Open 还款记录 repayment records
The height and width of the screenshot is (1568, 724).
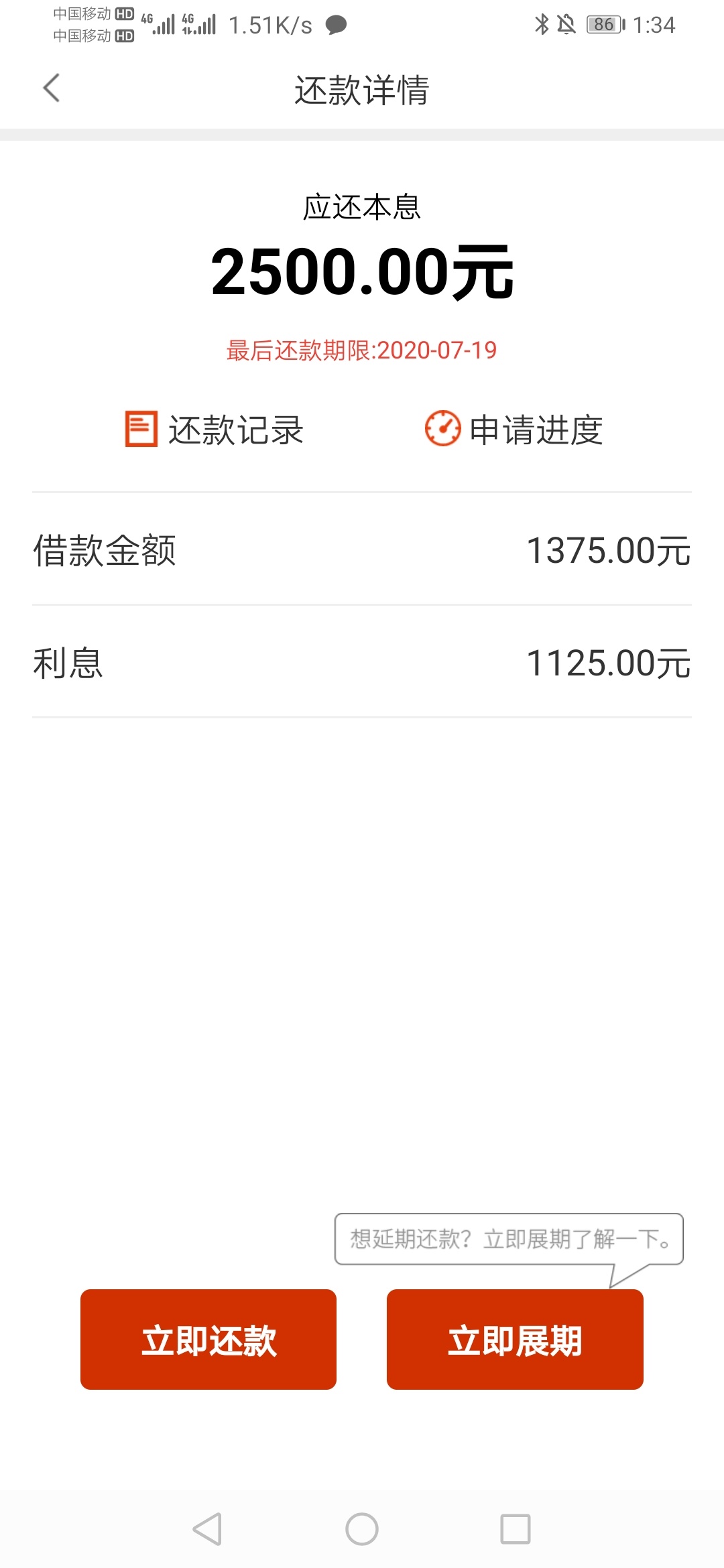click(215, 430)
